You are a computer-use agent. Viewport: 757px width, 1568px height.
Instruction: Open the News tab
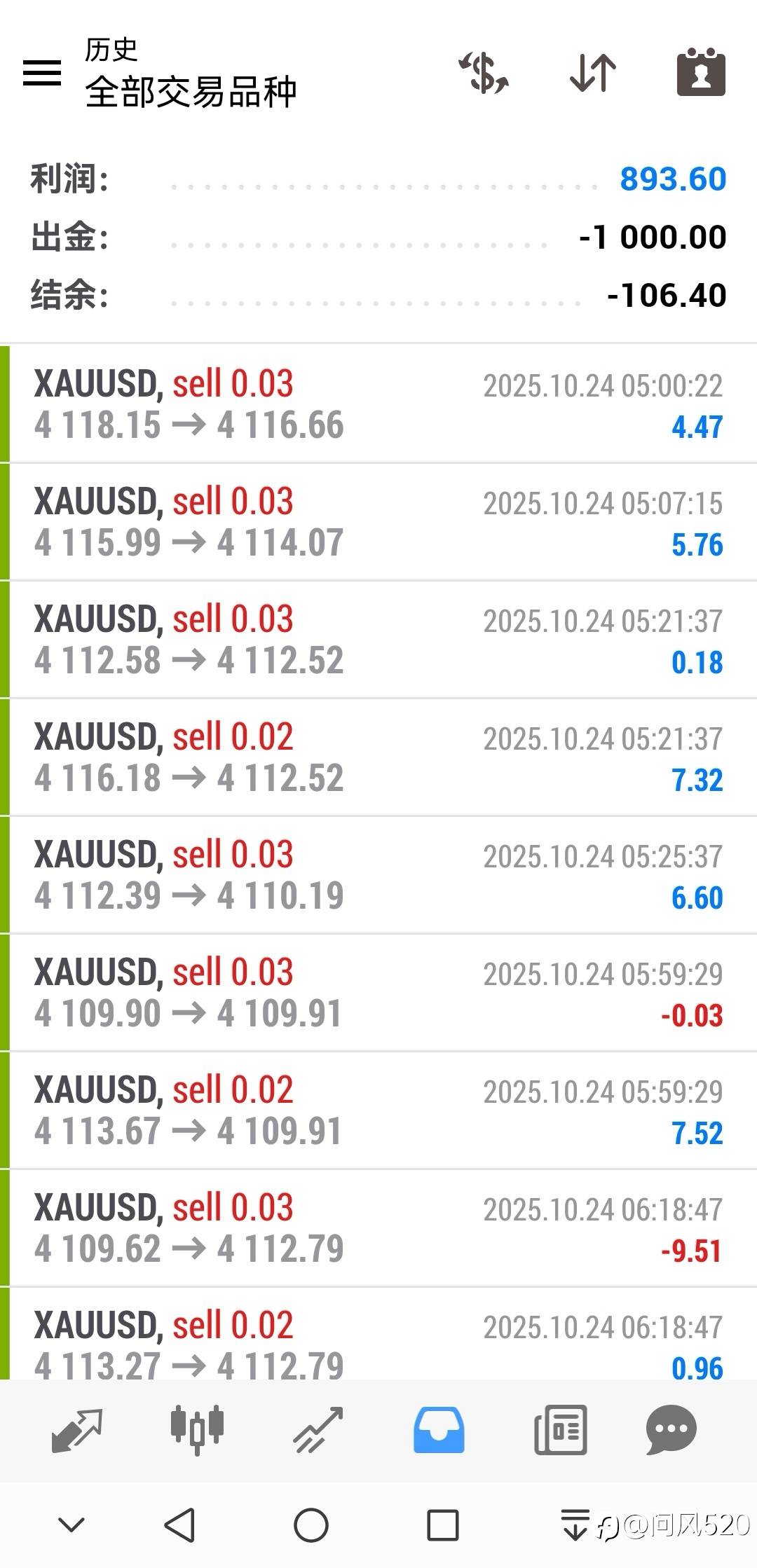coord(560,1429)
